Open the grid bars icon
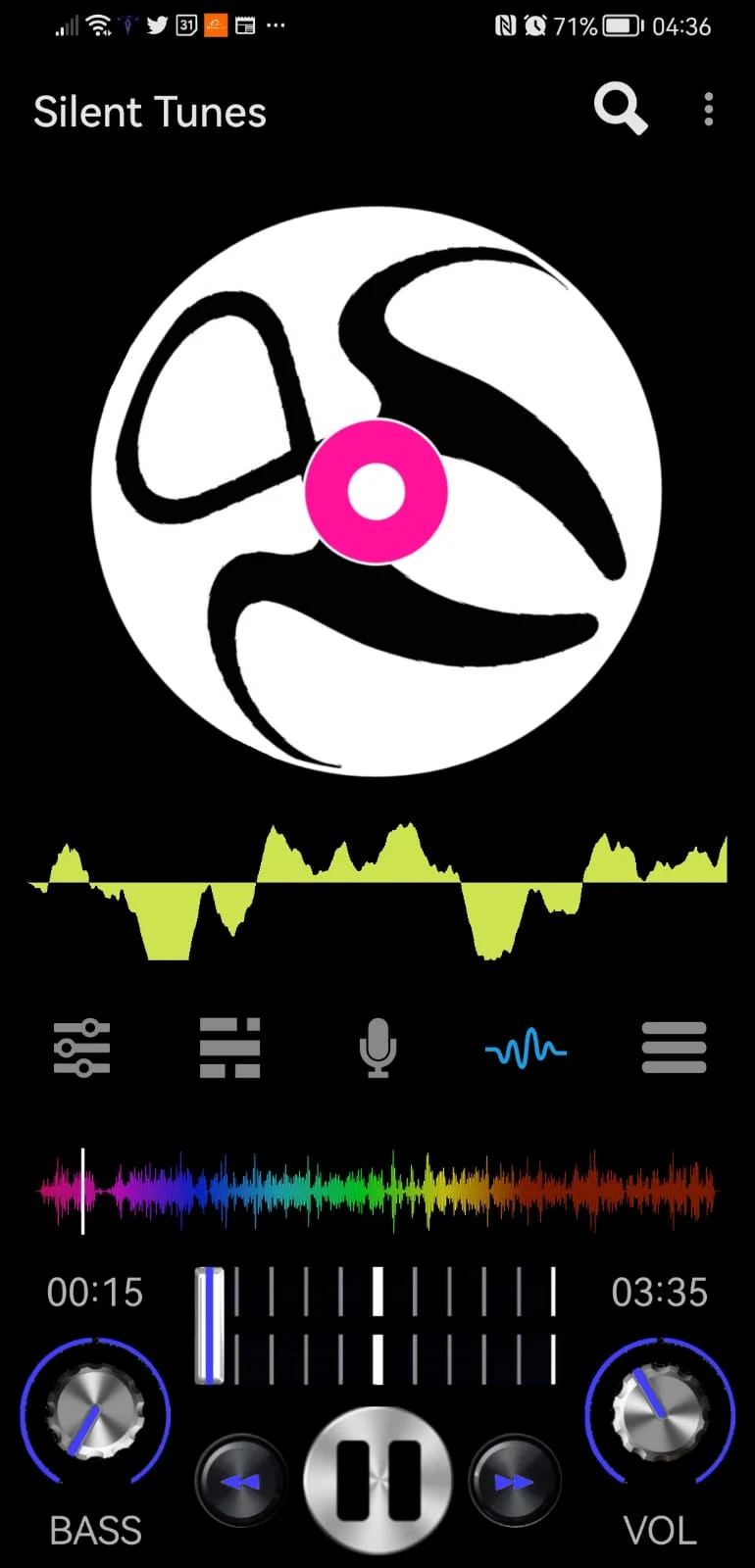Image resolution: width=755 pixels, height=1568 pixels. 229,1048
